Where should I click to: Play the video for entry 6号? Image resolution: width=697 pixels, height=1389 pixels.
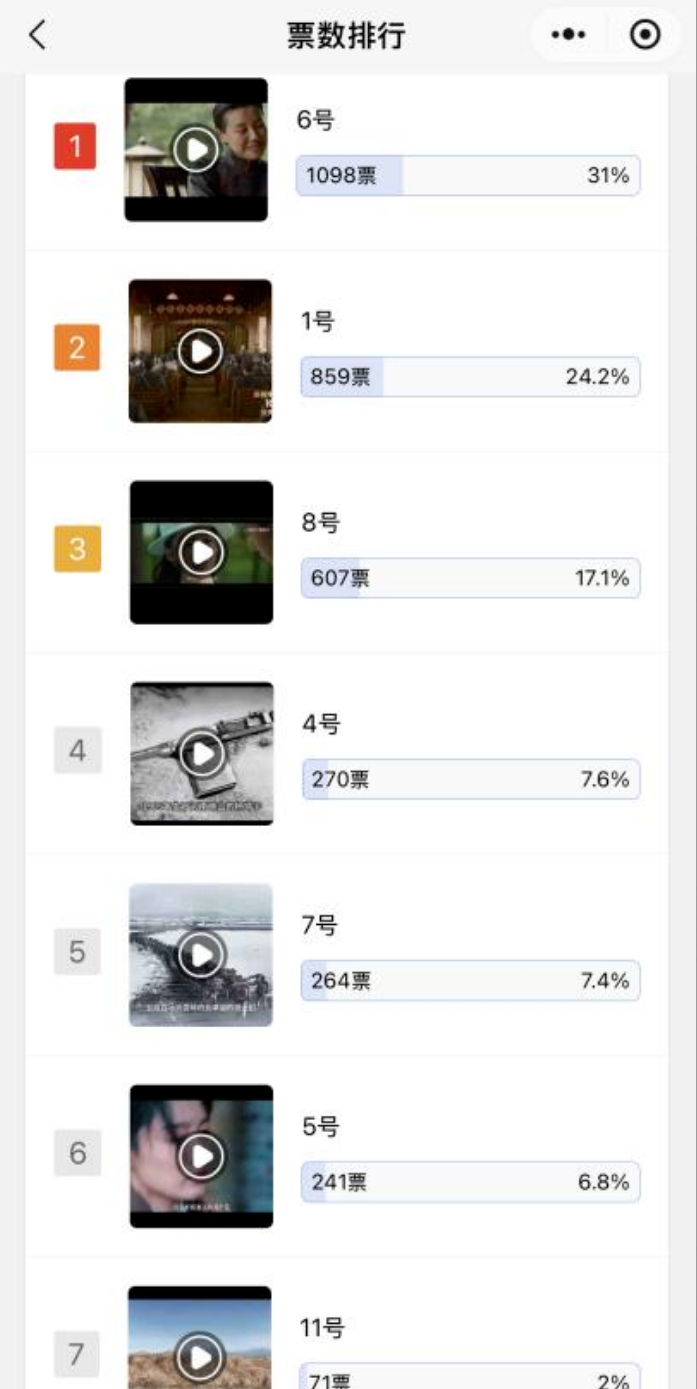[196, 150]
